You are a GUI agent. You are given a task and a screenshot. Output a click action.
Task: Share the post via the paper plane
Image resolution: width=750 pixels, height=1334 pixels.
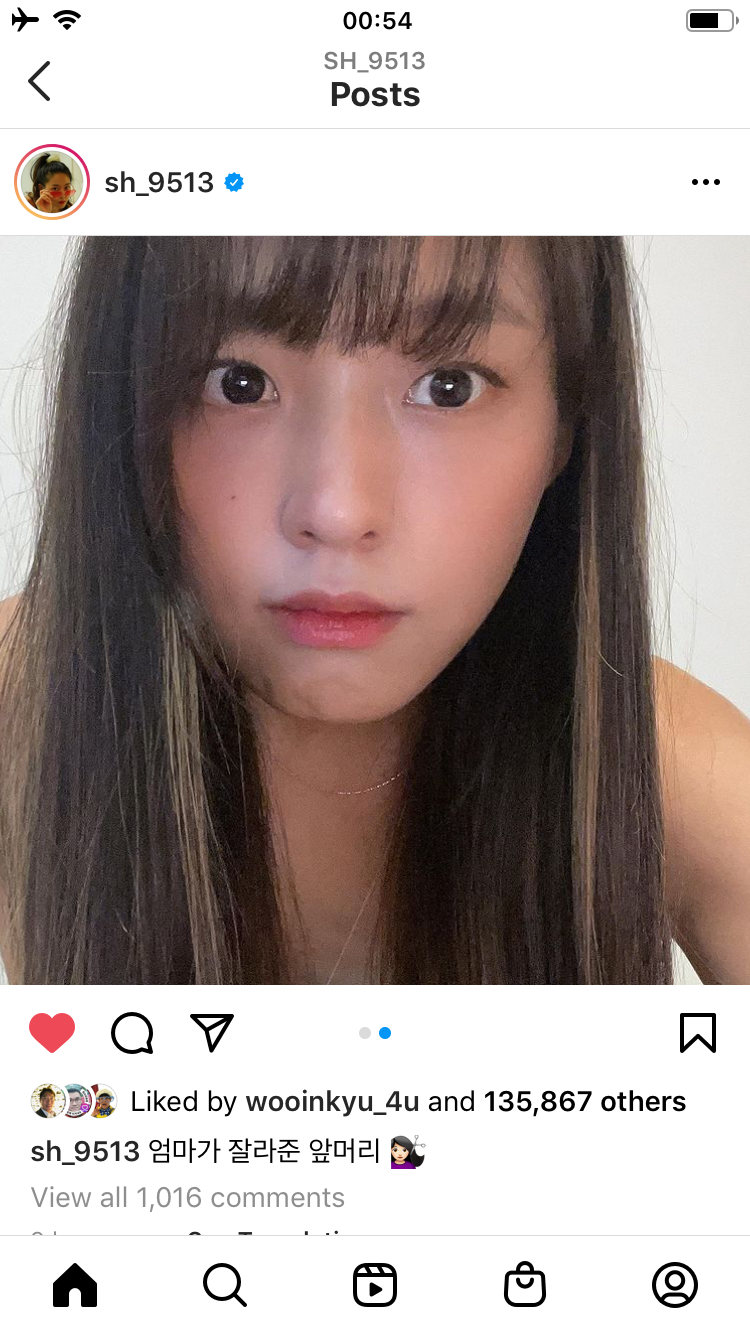(x=211, y=1033)
